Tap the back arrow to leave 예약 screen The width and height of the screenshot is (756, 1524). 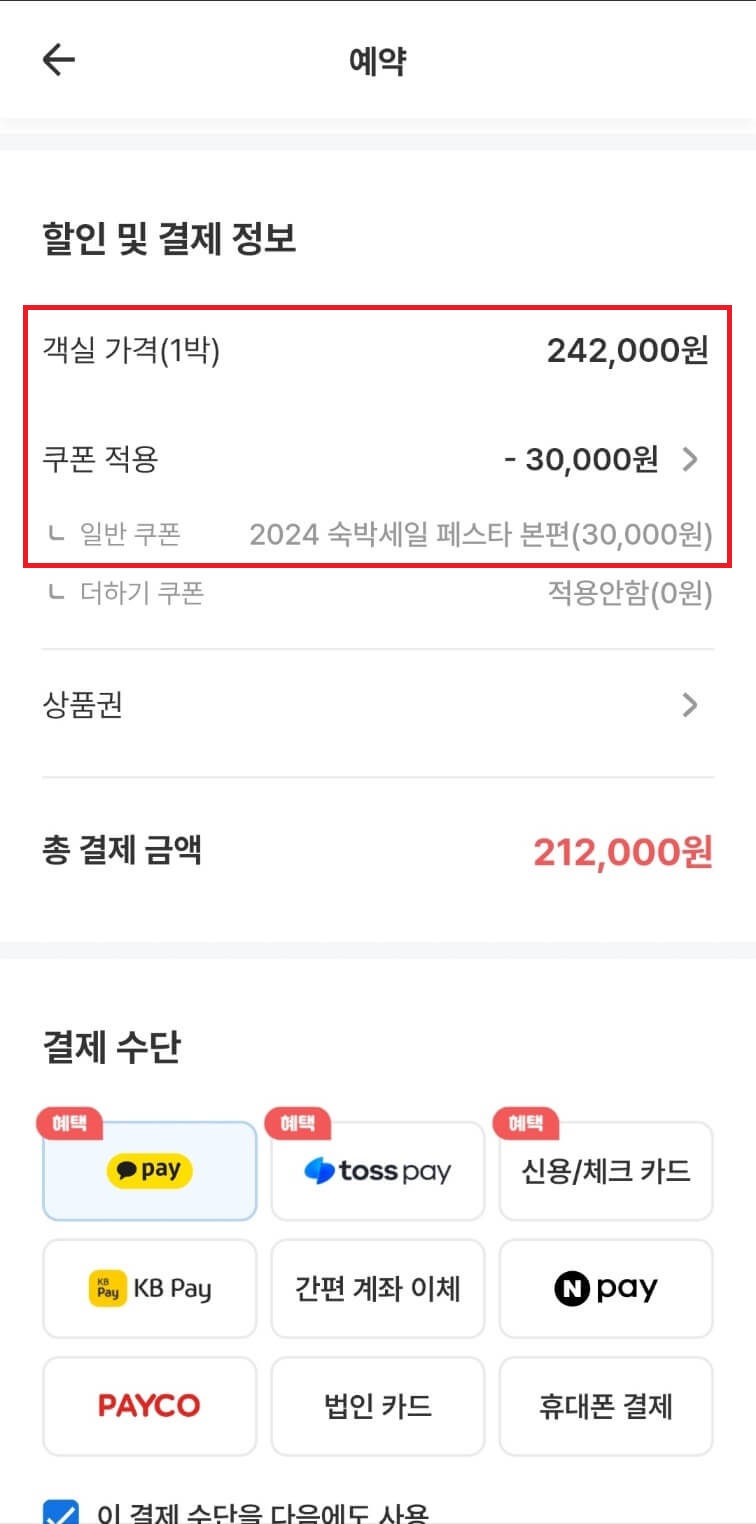pyautogui.click(x=58, y=59)
